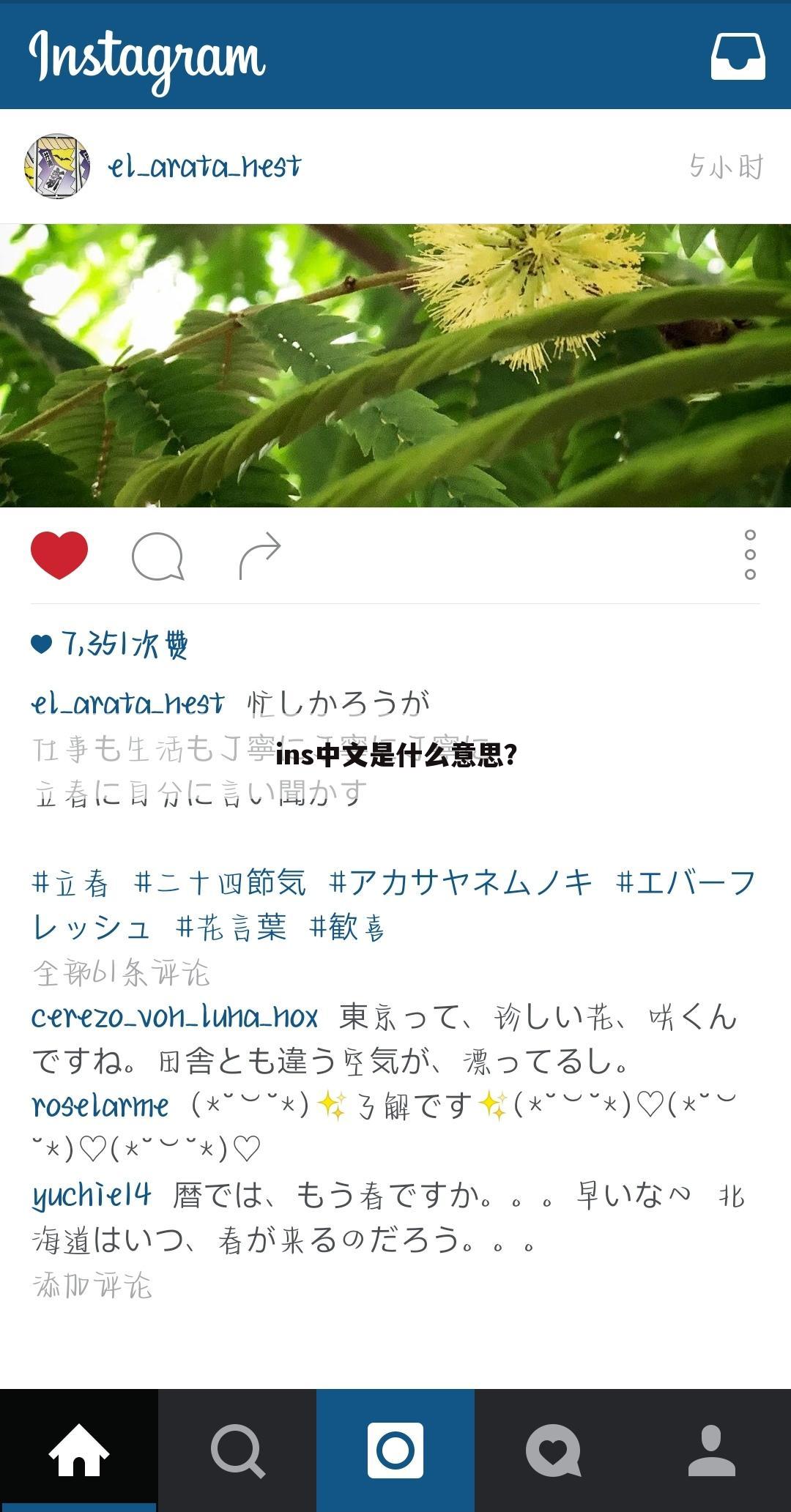Open el_arata_nest's profile avatar
The height and width of the screenshot is (1512, 791).
point(57,166)
